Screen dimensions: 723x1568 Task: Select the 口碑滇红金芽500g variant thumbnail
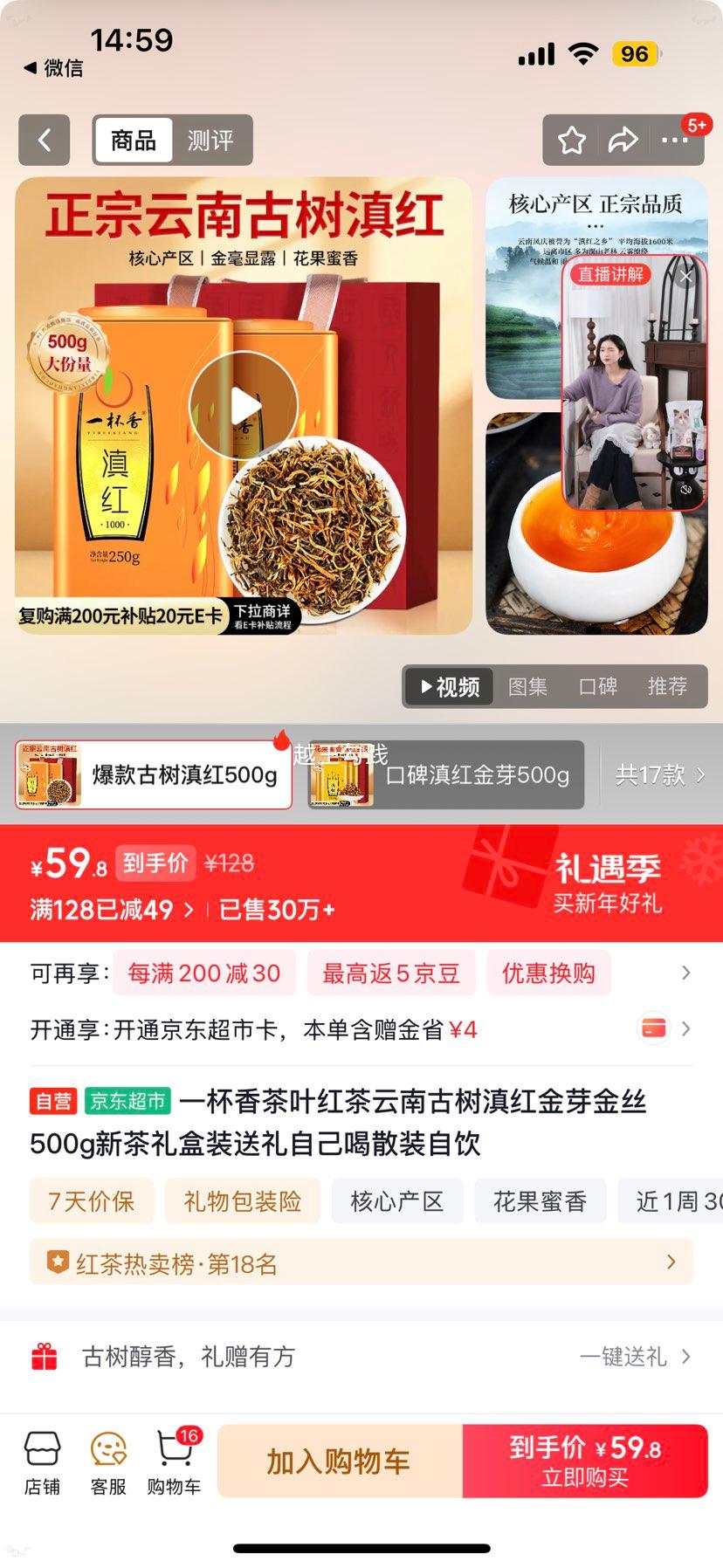pos(446,774)
